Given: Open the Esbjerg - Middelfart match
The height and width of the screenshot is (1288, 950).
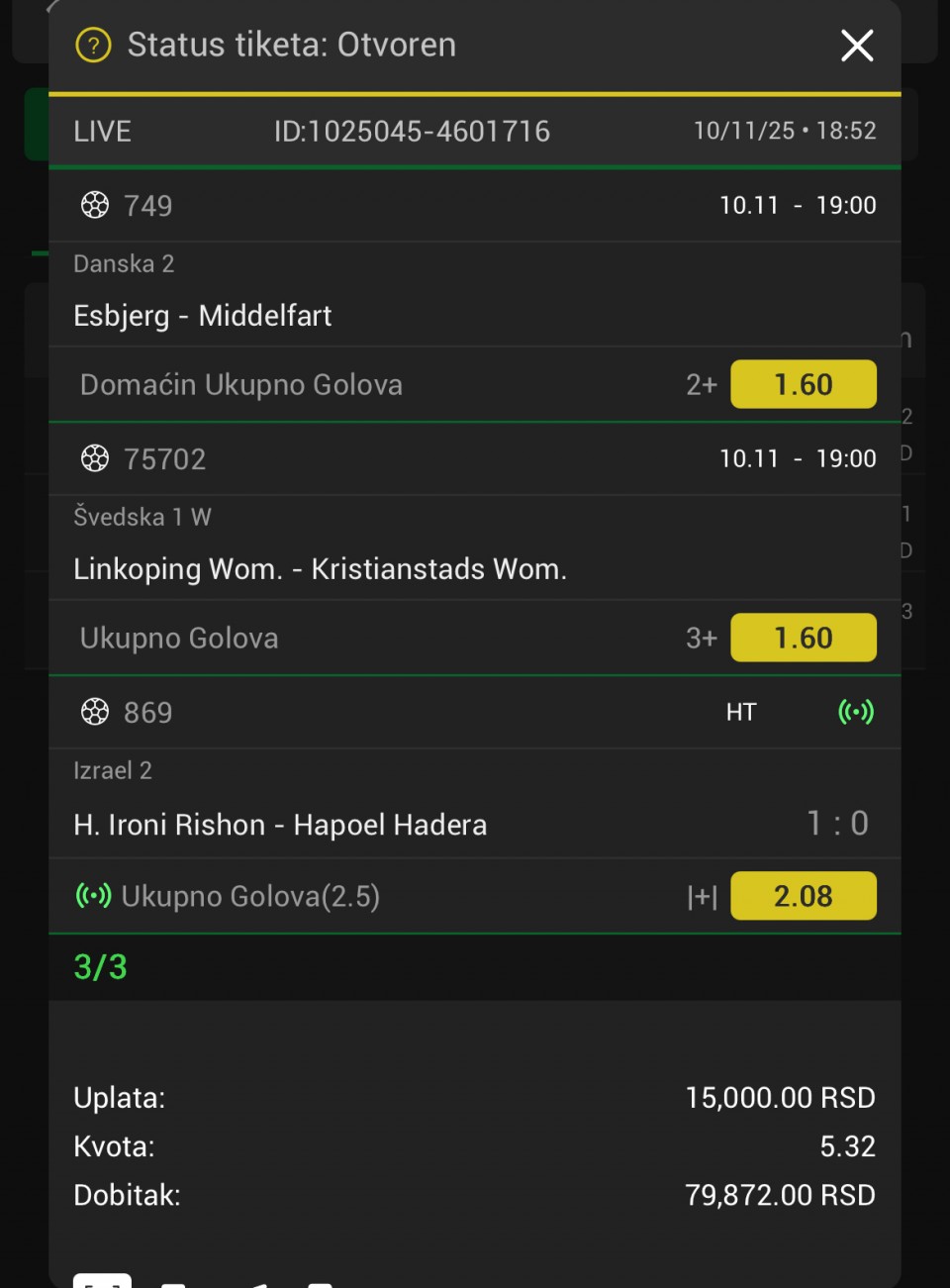Looking at the screenshot, I should tap(203, 316).
